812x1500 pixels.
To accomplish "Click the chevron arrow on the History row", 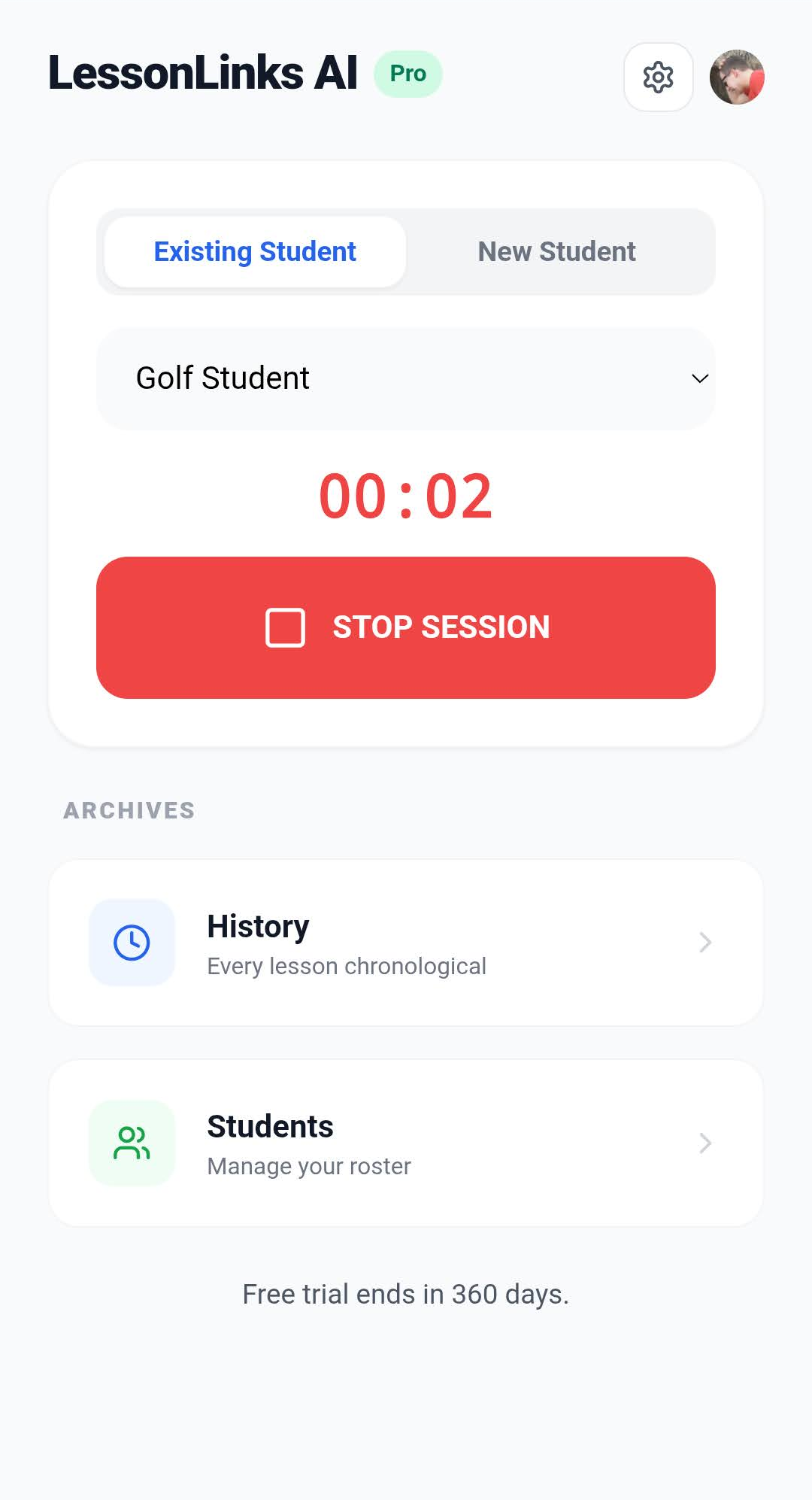I will 704,943.
